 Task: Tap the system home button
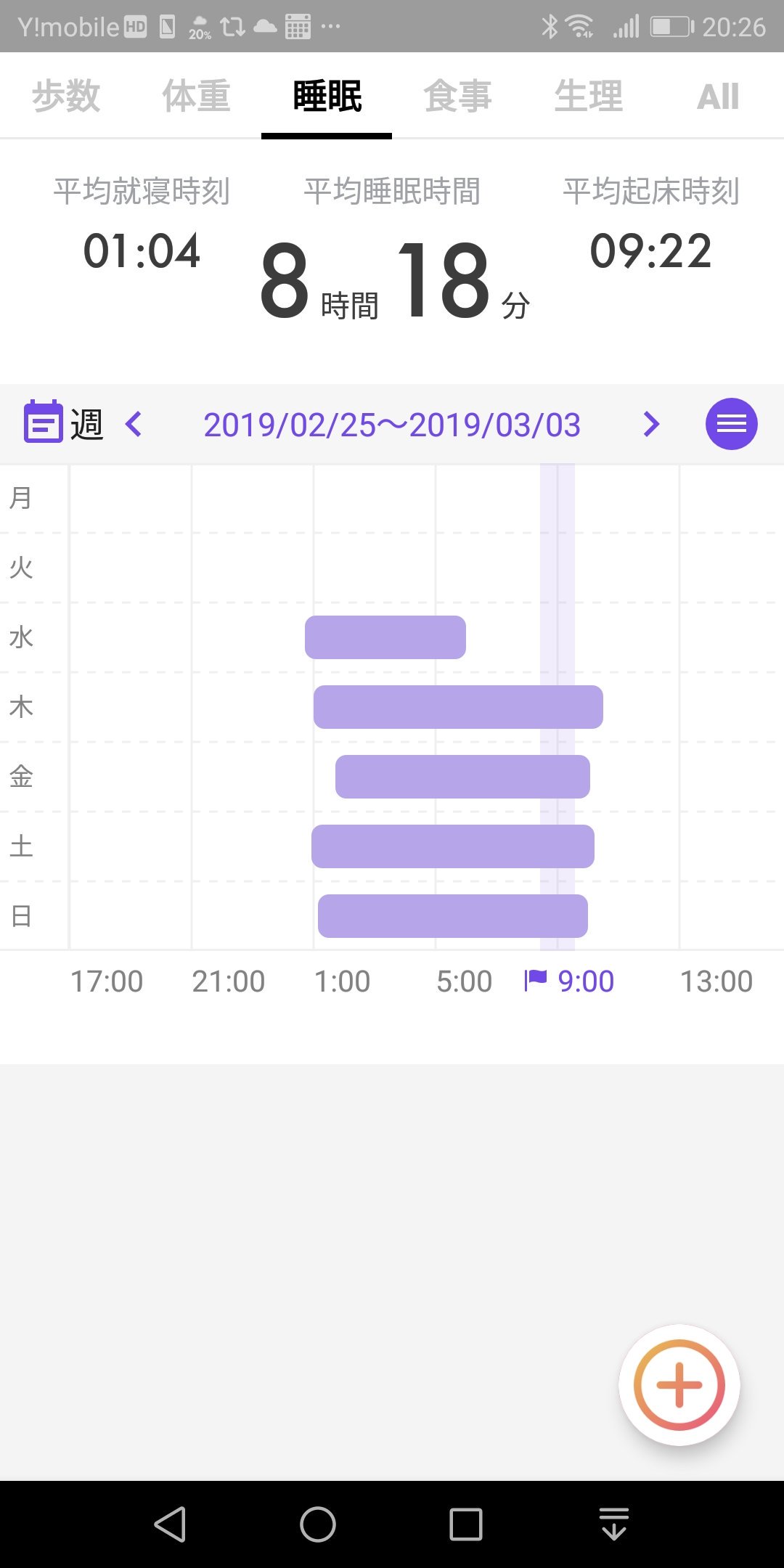[x=318, y=1524]
